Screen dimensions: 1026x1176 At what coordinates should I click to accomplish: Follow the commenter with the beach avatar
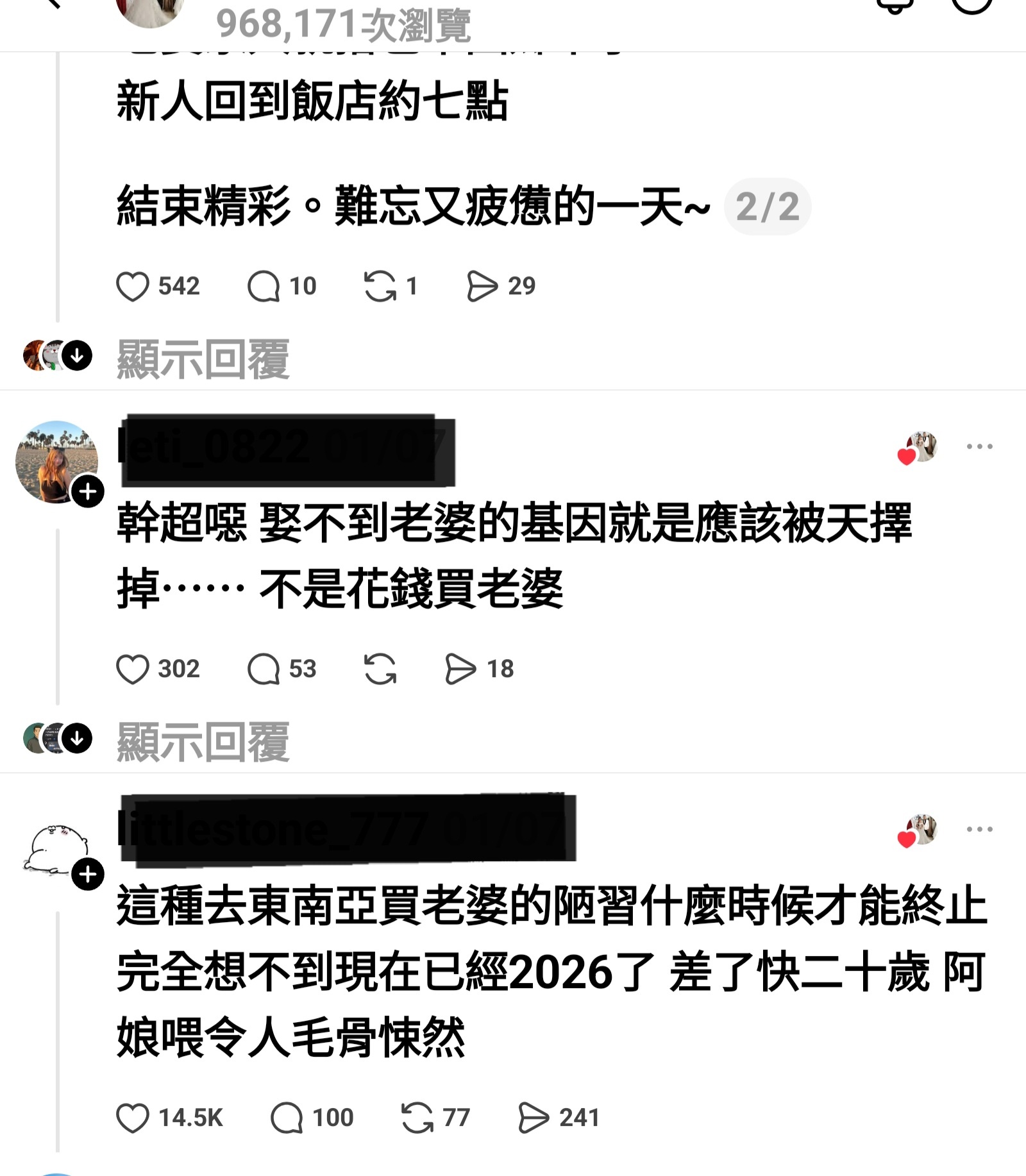tap(88, 492)
